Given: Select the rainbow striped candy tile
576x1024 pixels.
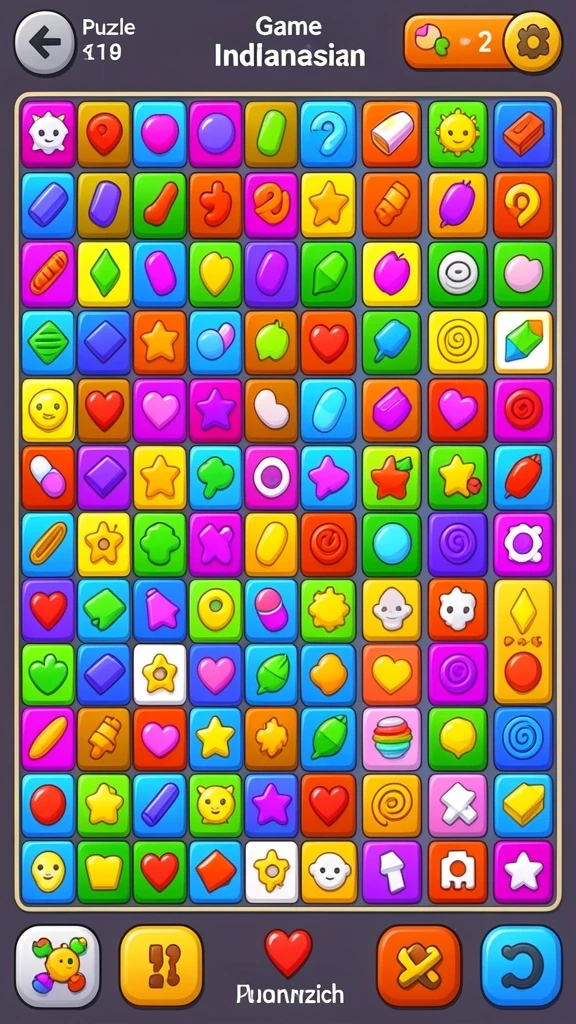Looking at the screenshot, I should [x=392, y=739].
